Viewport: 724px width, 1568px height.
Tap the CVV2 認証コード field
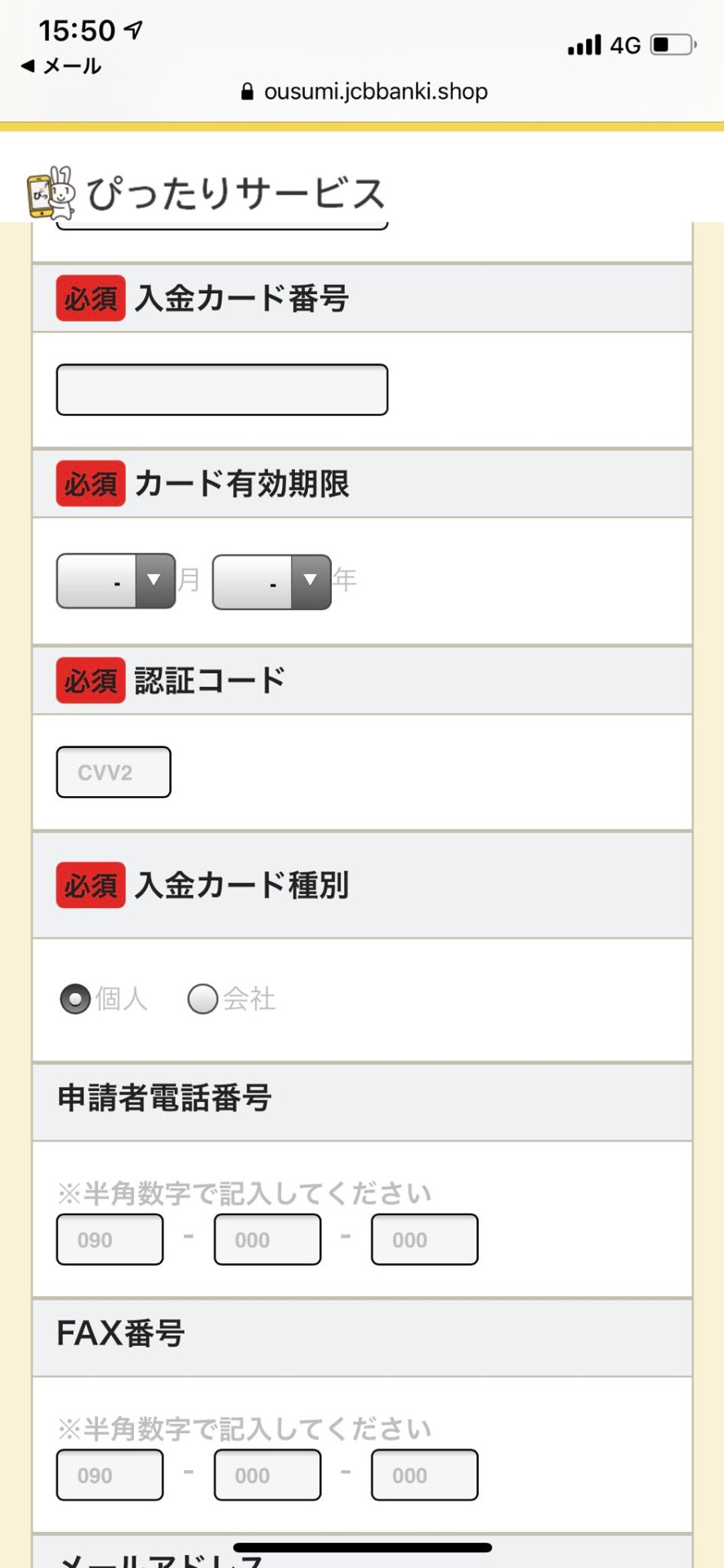(114, 772)
